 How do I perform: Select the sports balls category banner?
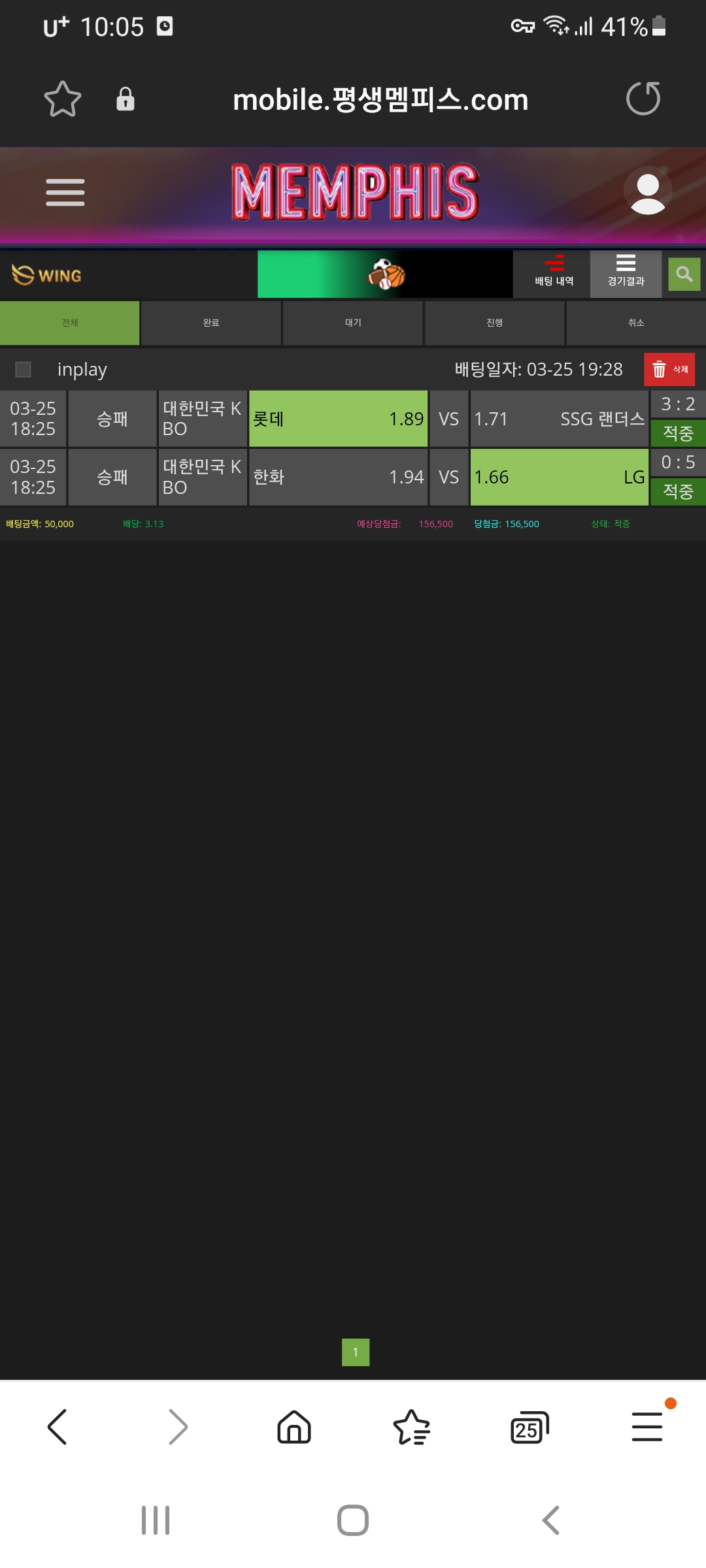tap(385, 274)
